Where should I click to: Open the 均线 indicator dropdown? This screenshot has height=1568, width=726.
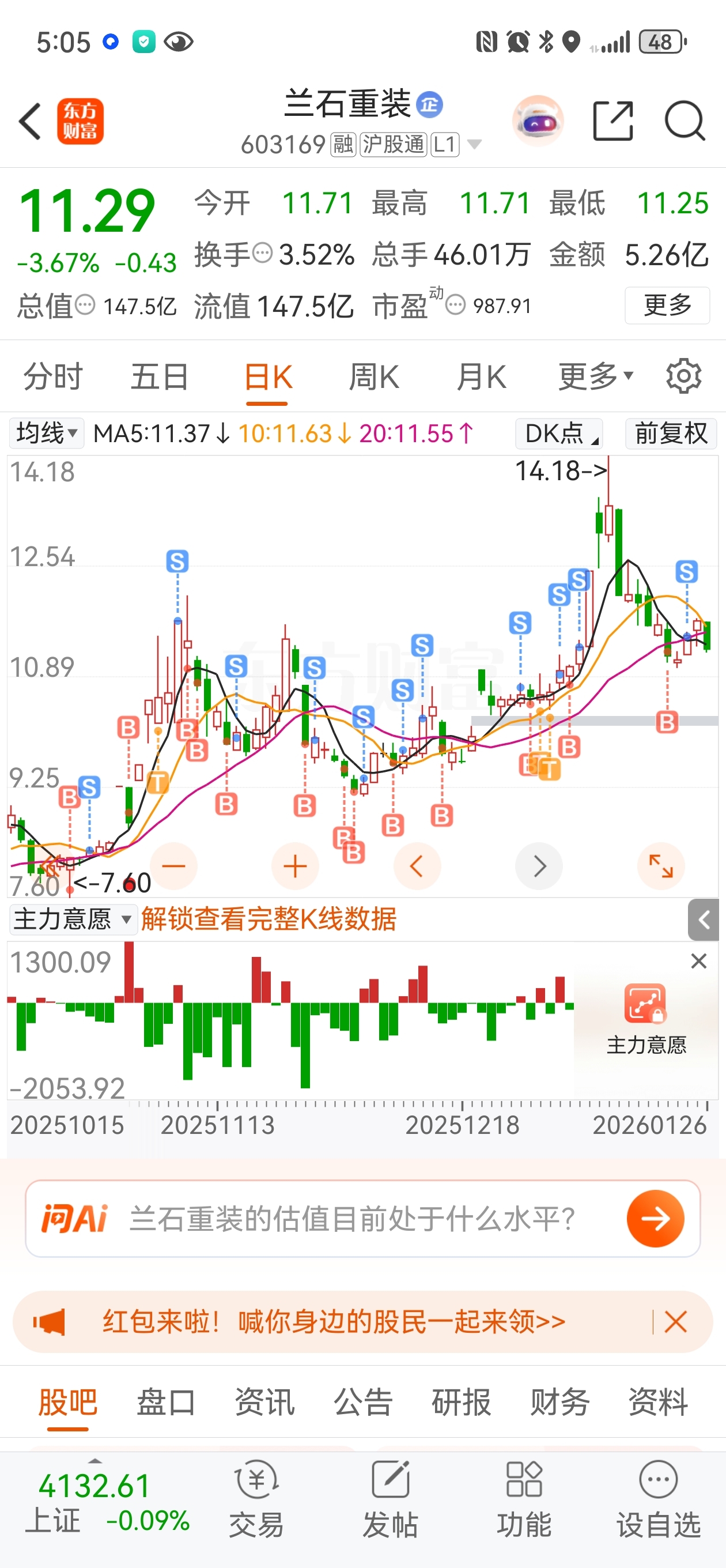pos(46,434)
